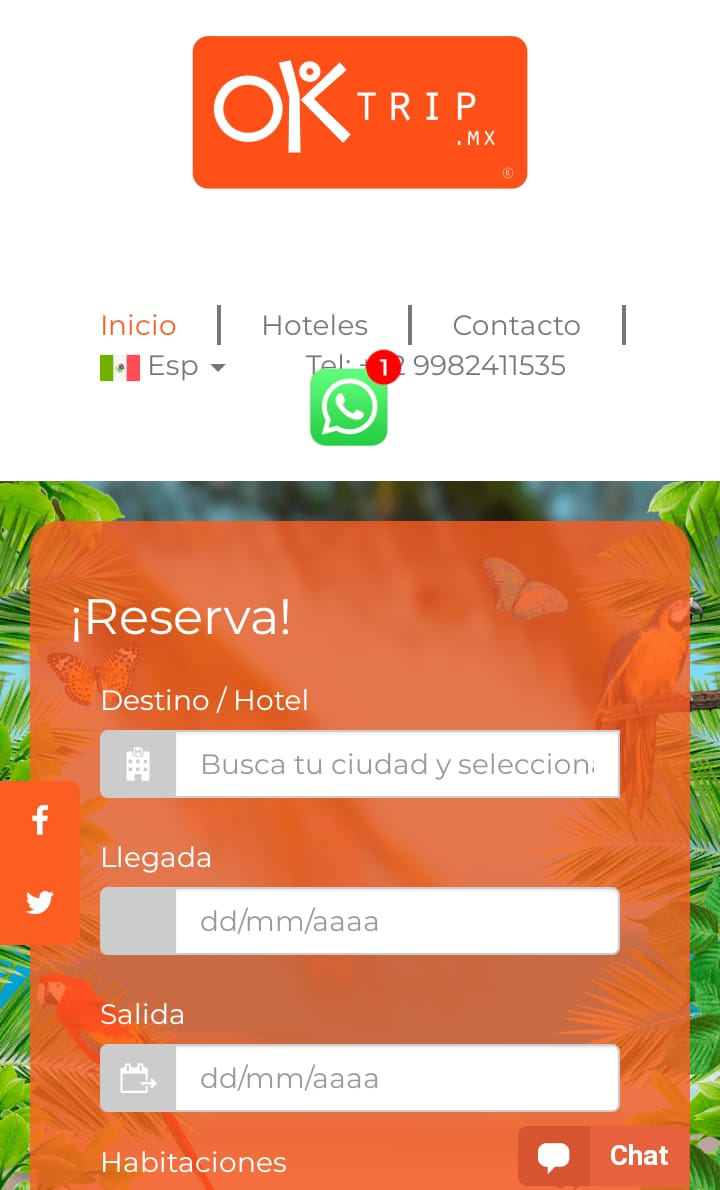
Task: Go to the Hoteles page
Action: (x=314, y=325)
